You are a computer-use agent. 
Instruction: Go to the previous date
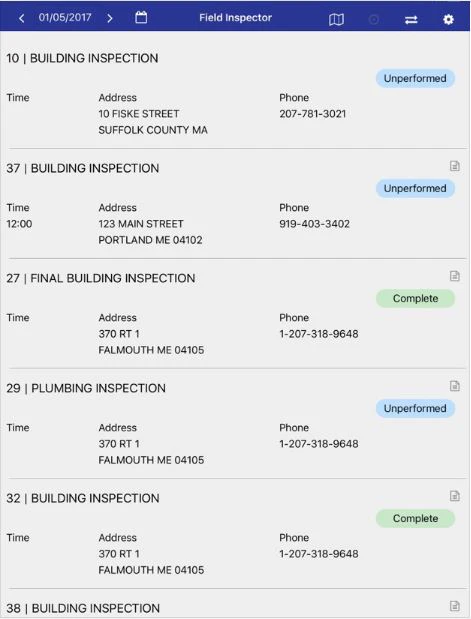pyautogui.click(x=22, y=18)
